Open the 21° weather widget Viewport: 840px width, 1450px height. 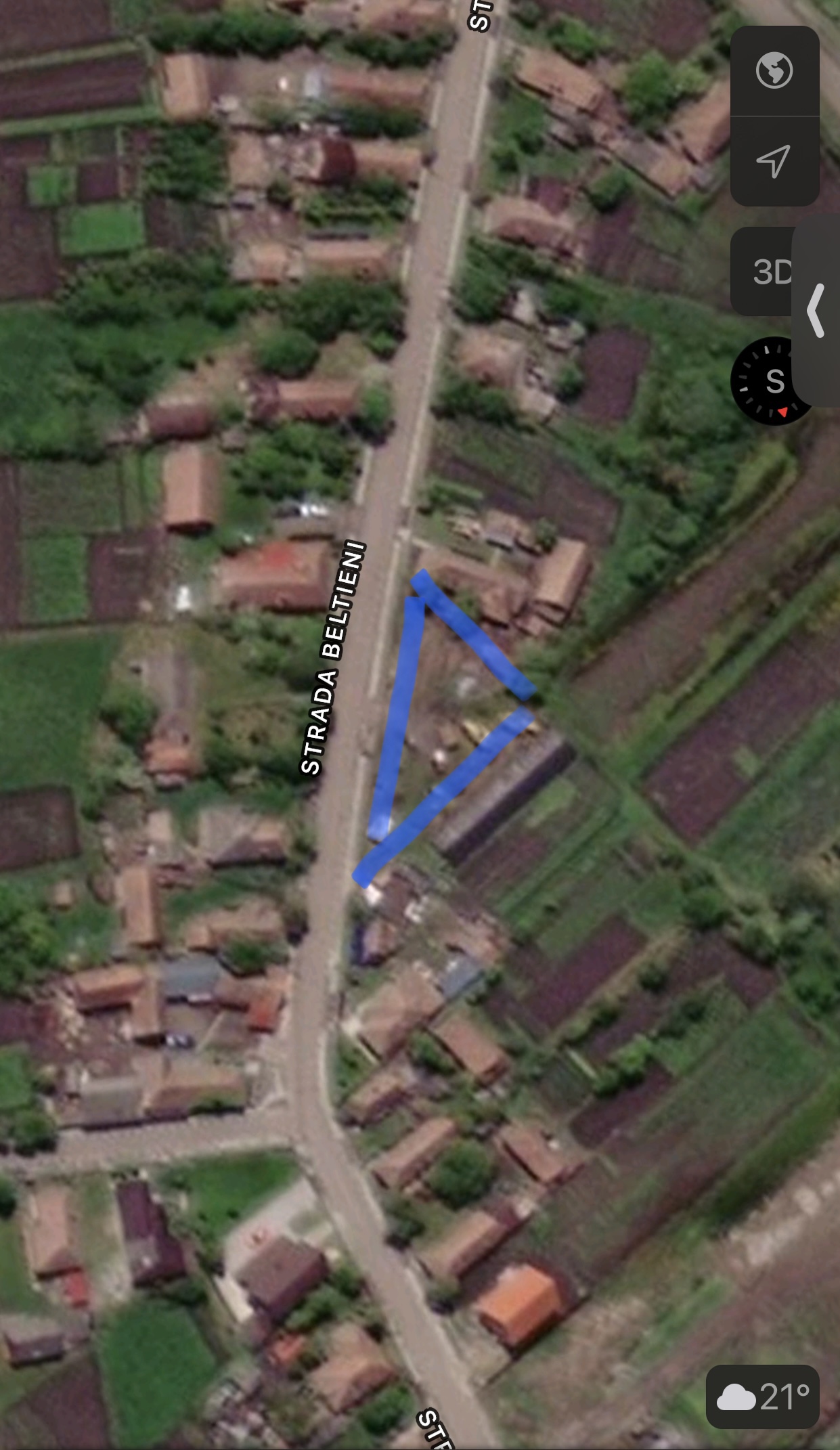click(762, 1397)
